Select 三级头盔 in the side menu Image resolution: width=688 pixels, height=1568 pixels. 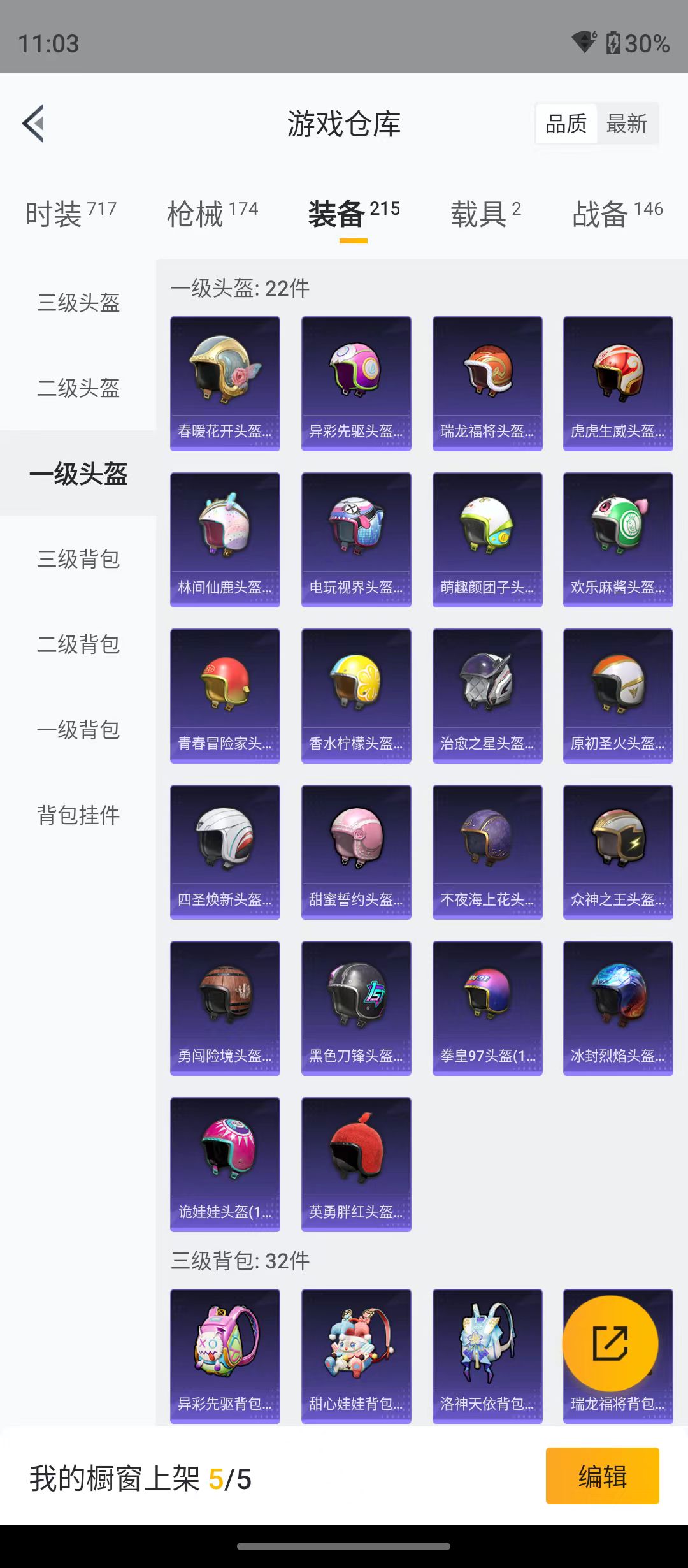click(x=78, y=302)
